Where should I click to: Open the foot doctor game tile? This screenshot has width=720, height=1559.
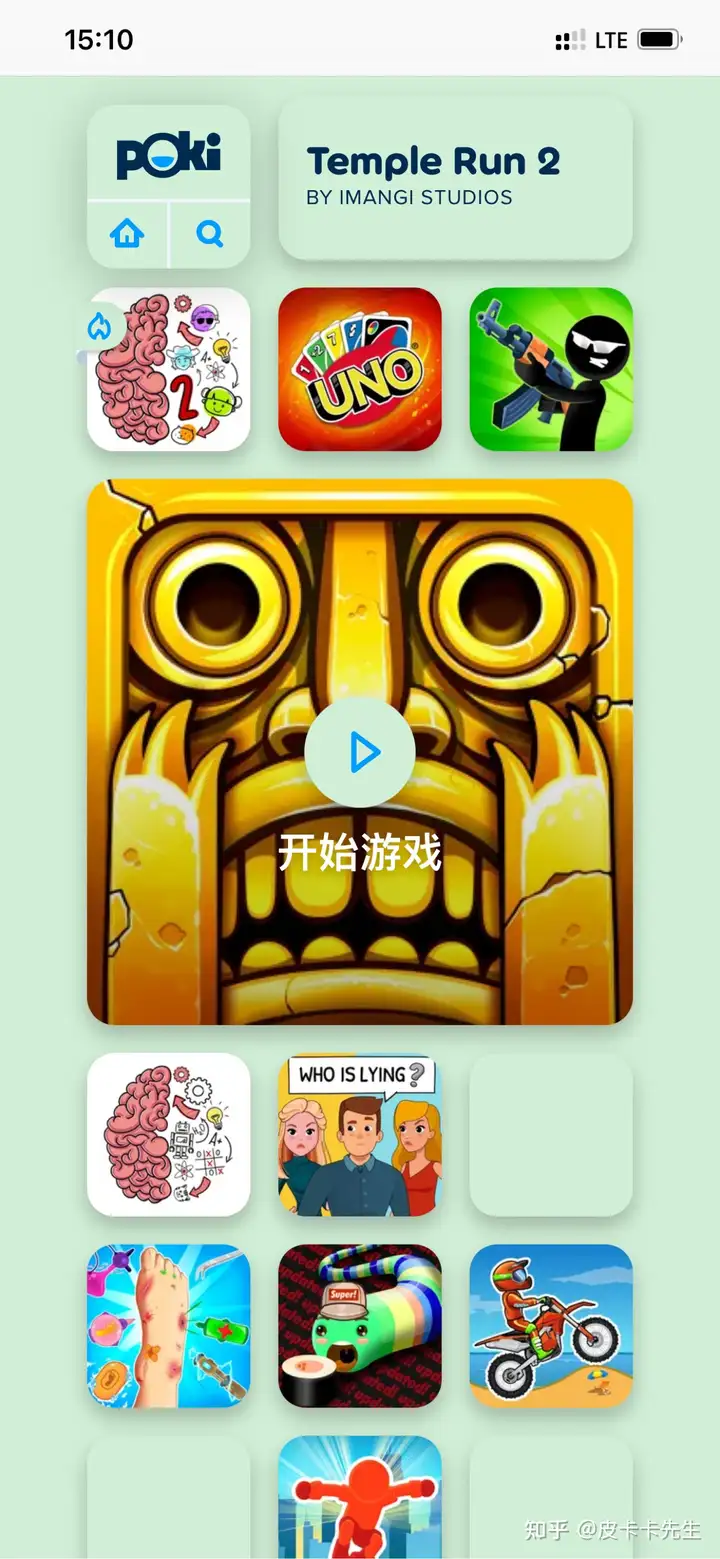click(168, 1326)
